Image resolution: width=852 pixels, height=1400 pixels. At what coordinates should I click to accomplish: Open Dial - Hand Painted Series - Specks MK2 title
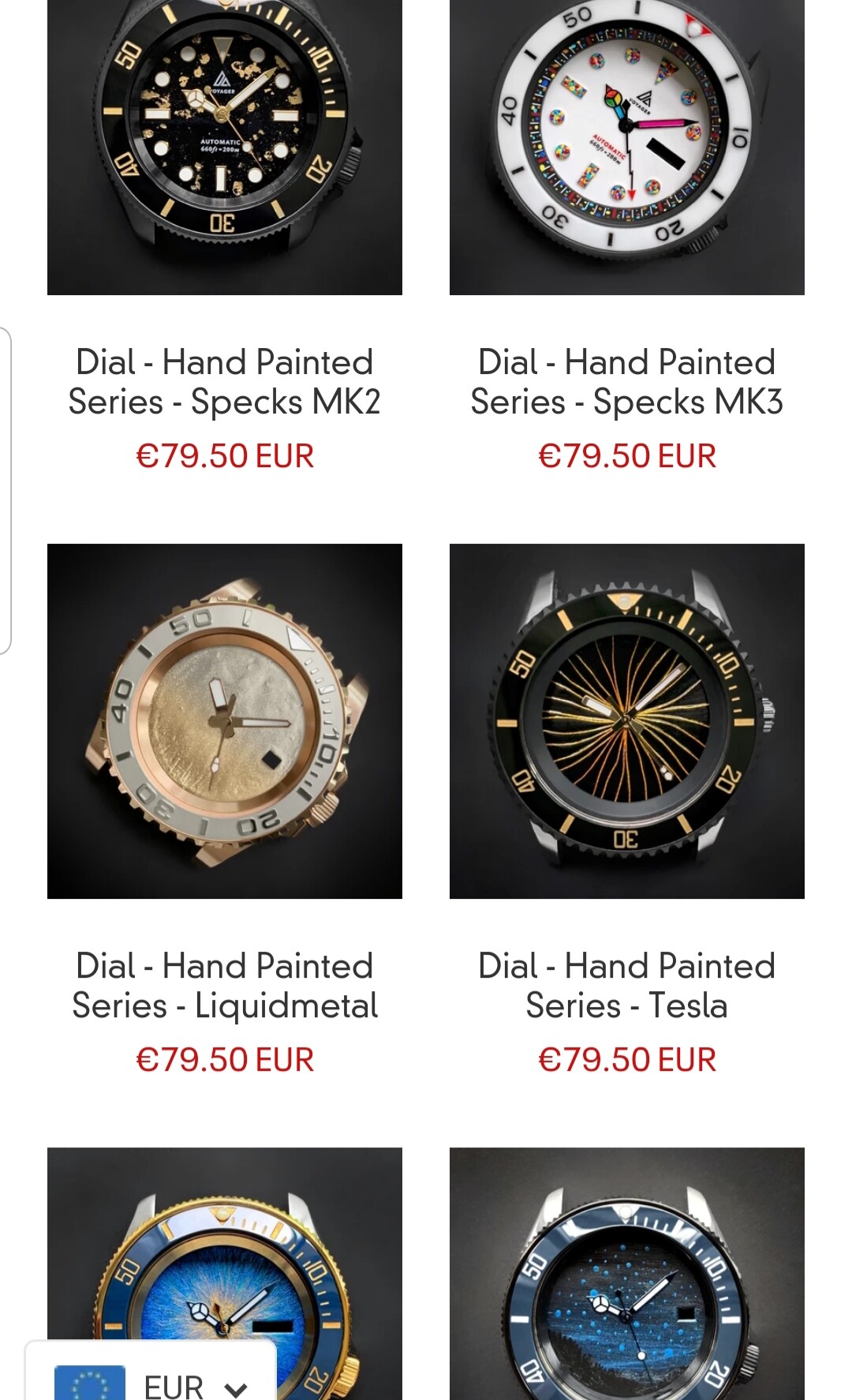pos(225,382)
